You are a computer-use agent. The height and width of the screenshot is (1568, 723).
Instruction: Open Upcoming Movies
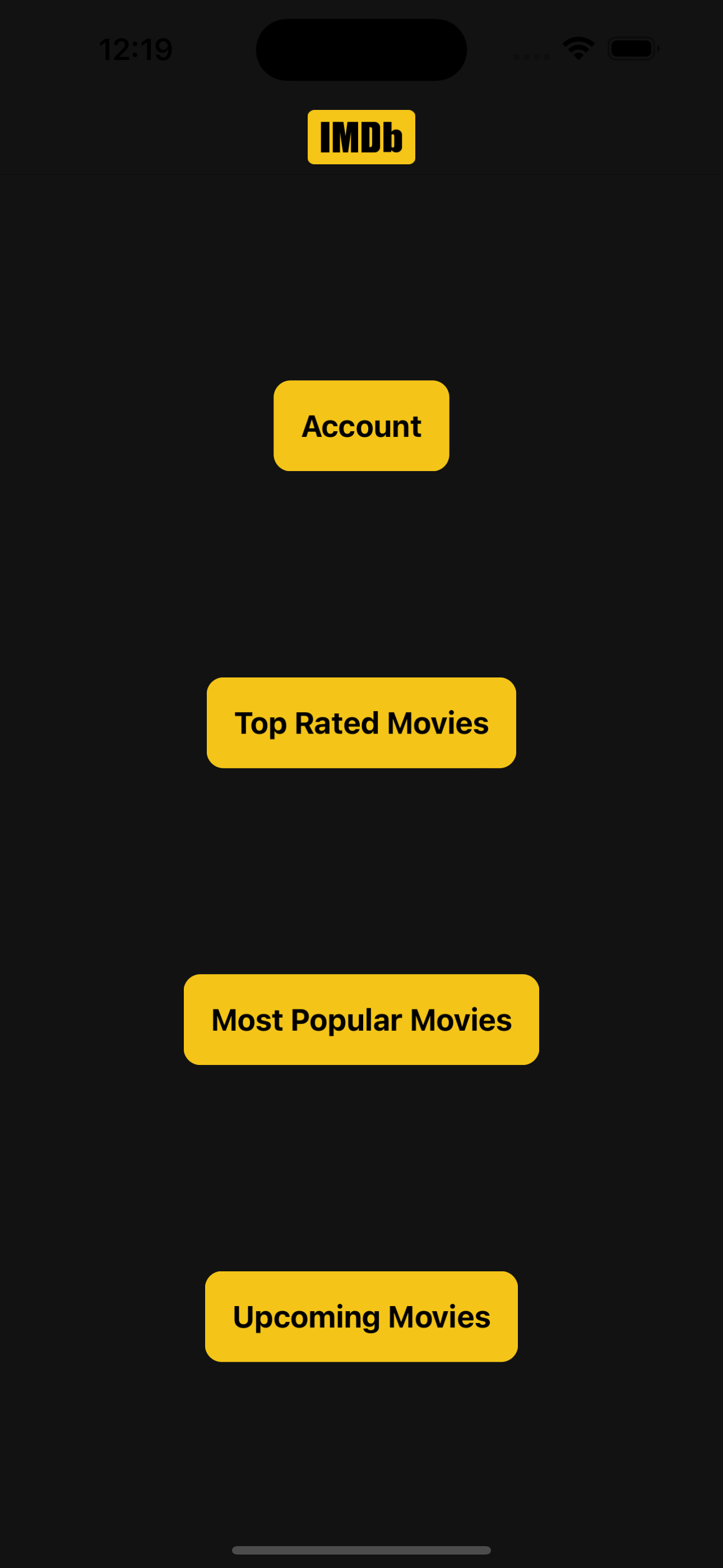tap(361, 1317)
